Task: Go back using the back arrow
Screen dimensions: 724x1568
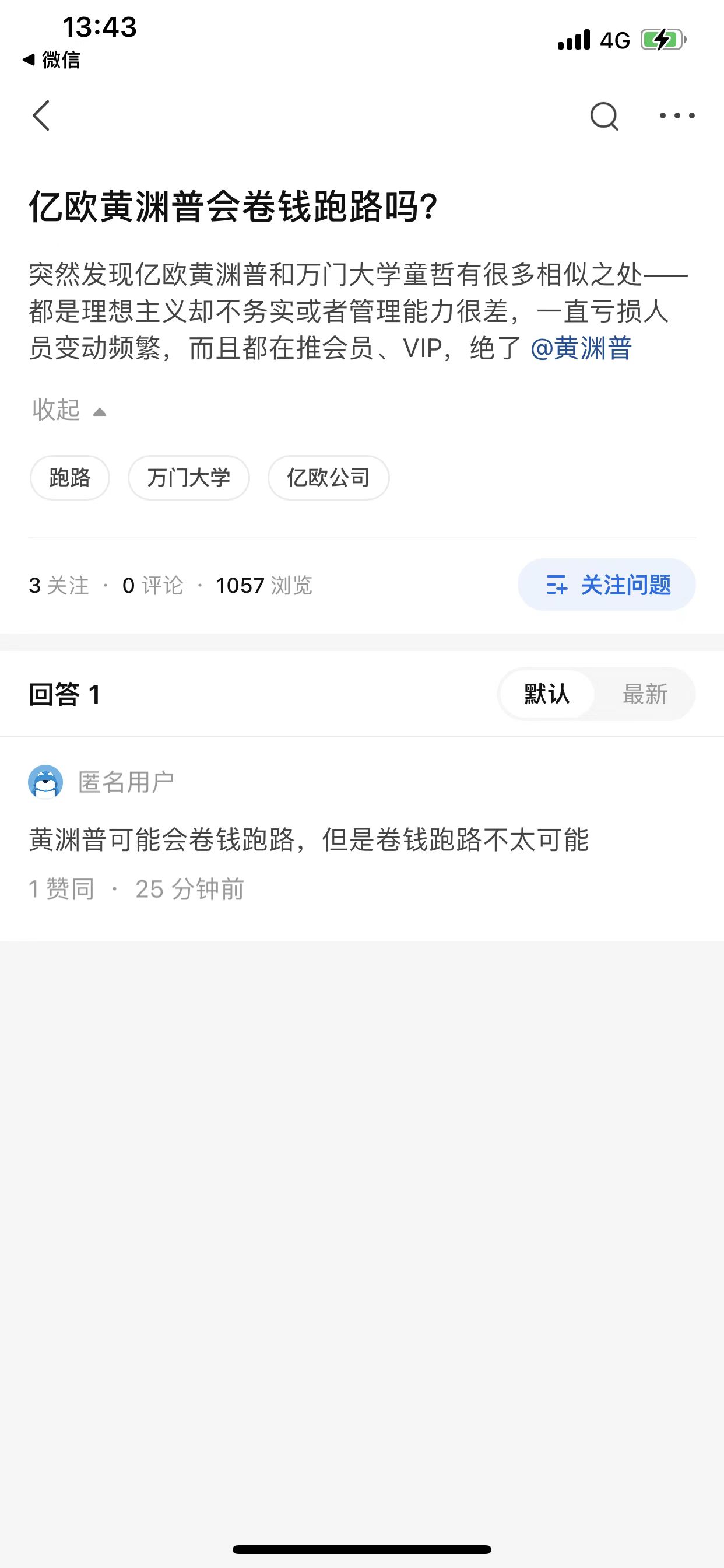Action: coord(41,116)
